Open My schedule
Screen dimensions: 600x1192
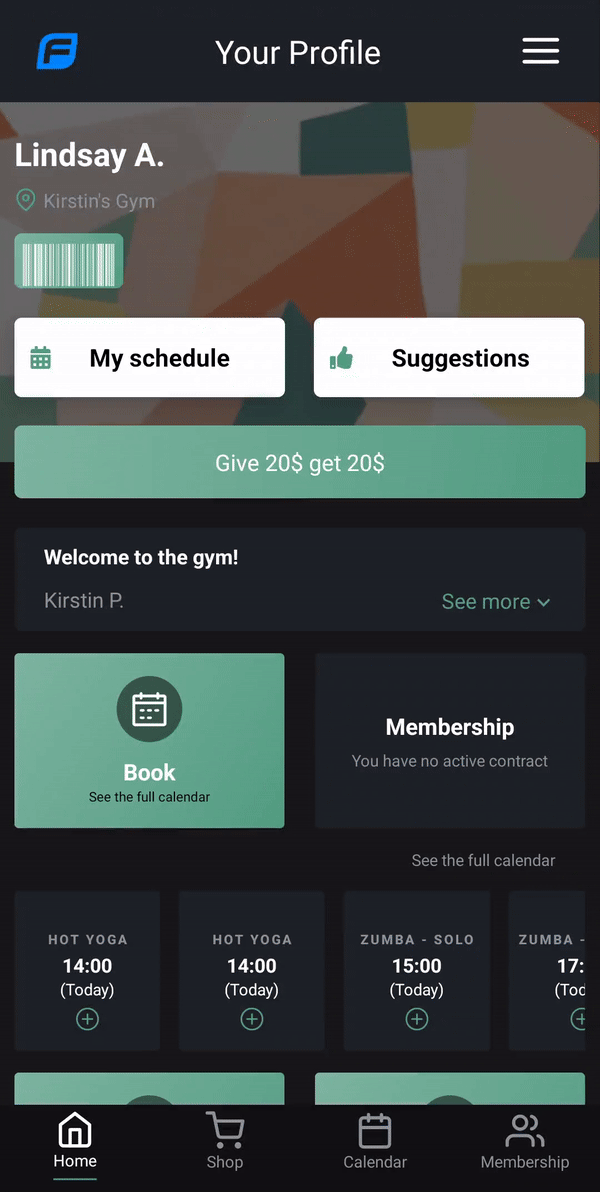pyautogui.click(x=149, y=358)
